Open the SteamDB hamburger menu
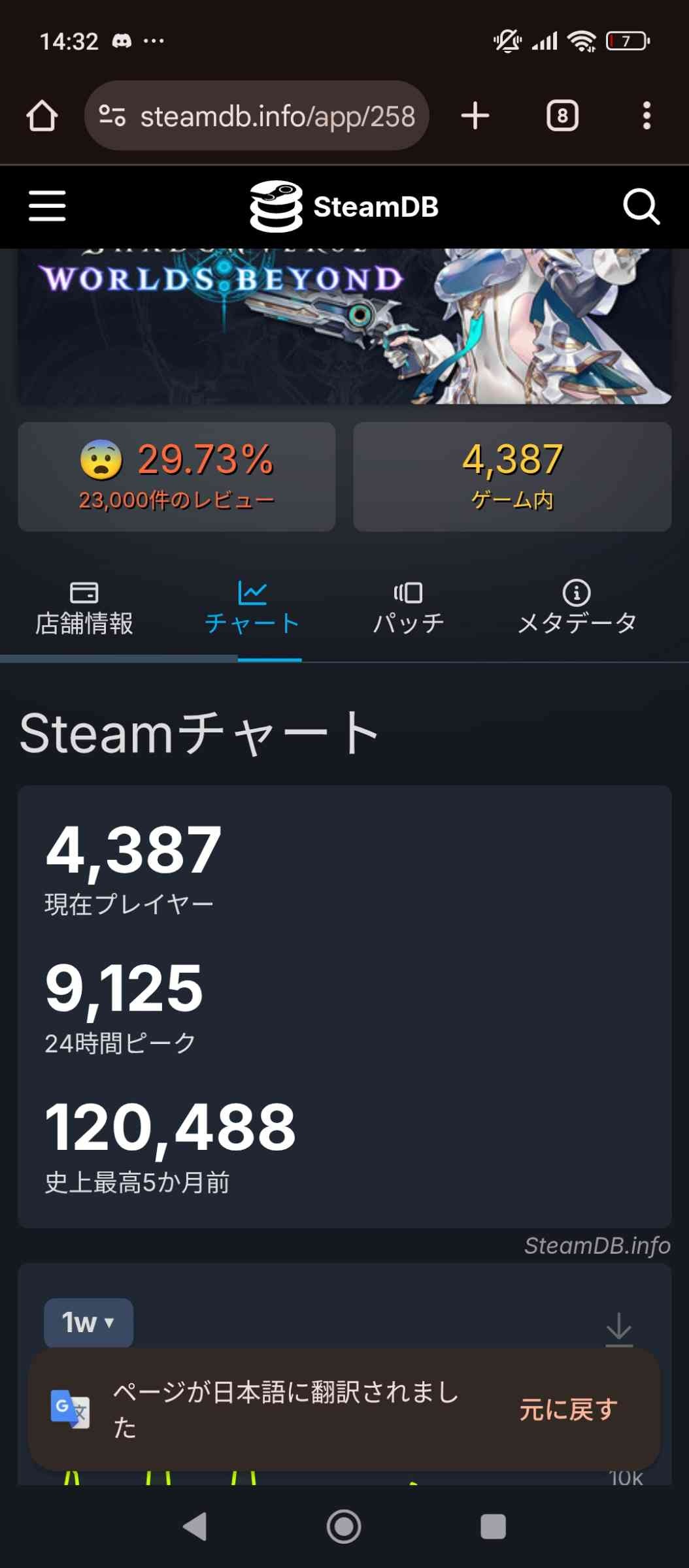This screenshot has width=689, height=1568. (x=47, y=206)
